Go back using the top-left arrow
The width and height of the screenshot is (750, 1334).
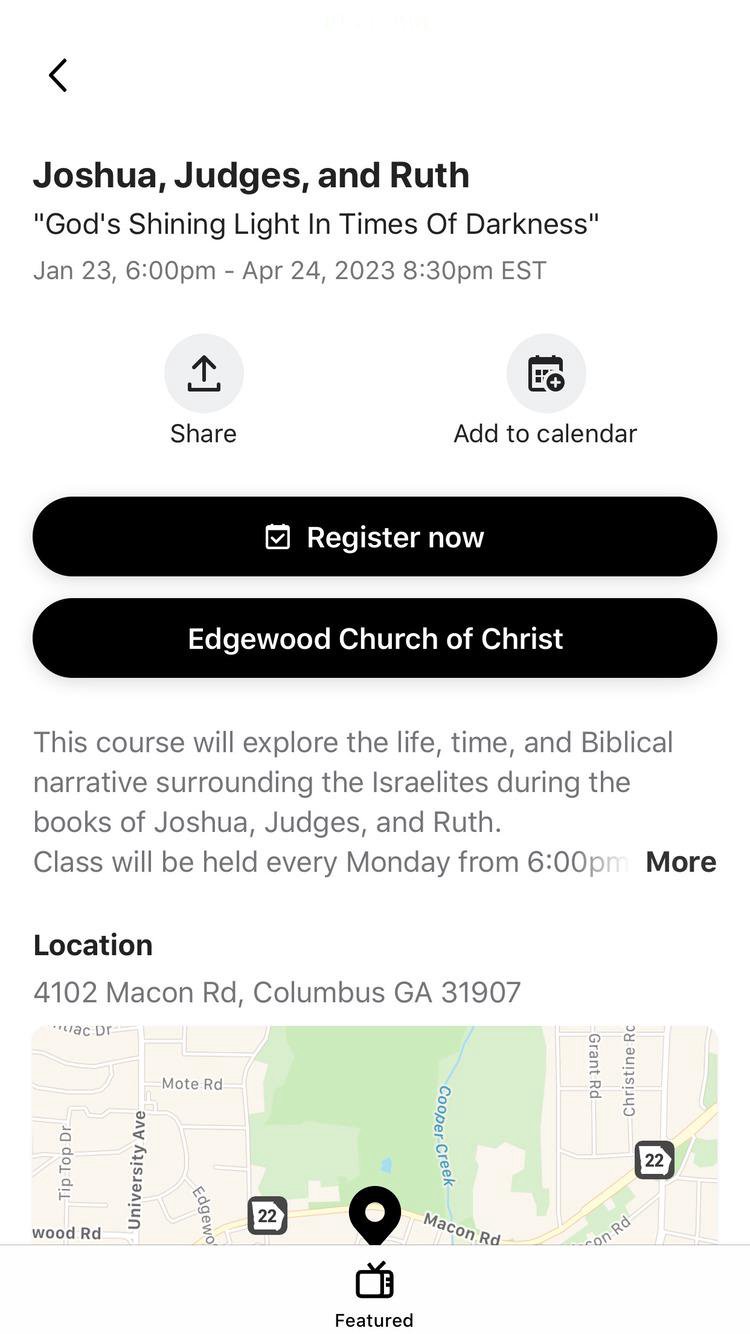pos(58,75)
